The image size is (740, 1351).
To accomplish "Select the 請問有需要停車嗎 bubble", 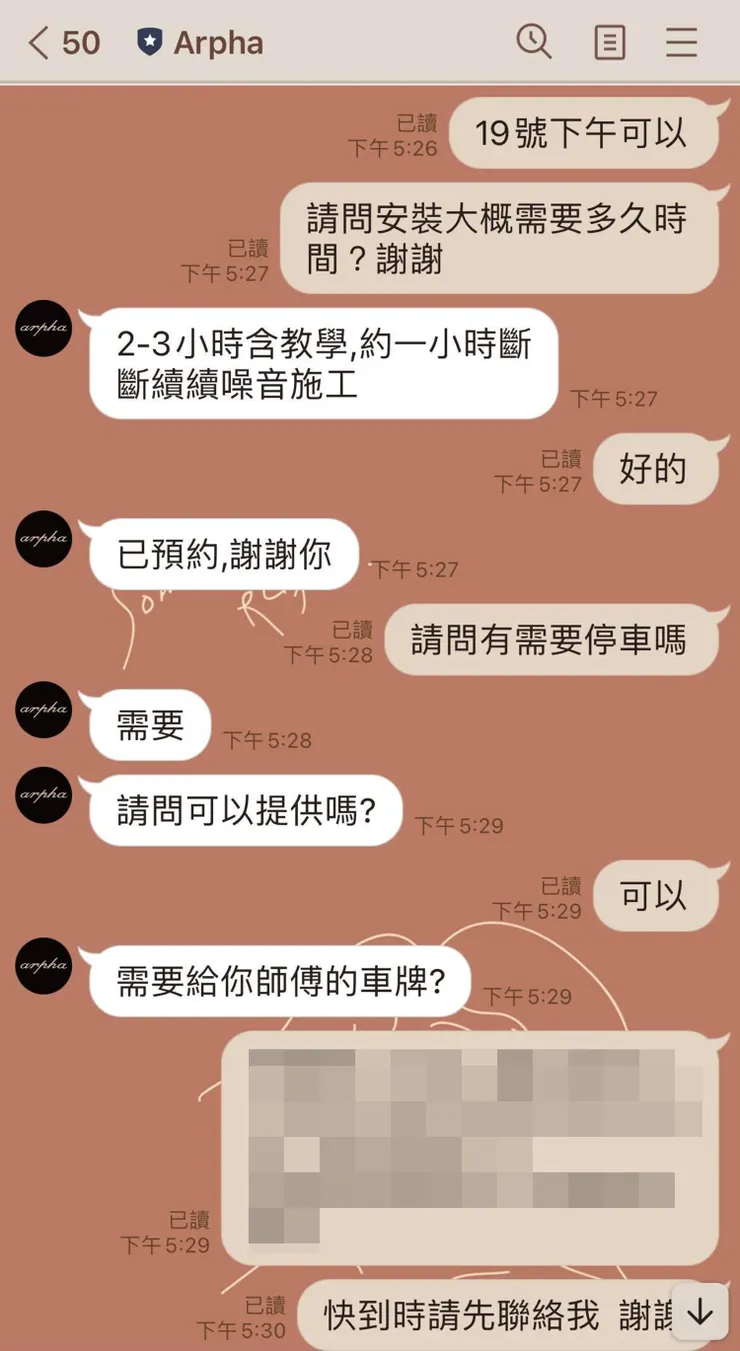I will [553, 640].
